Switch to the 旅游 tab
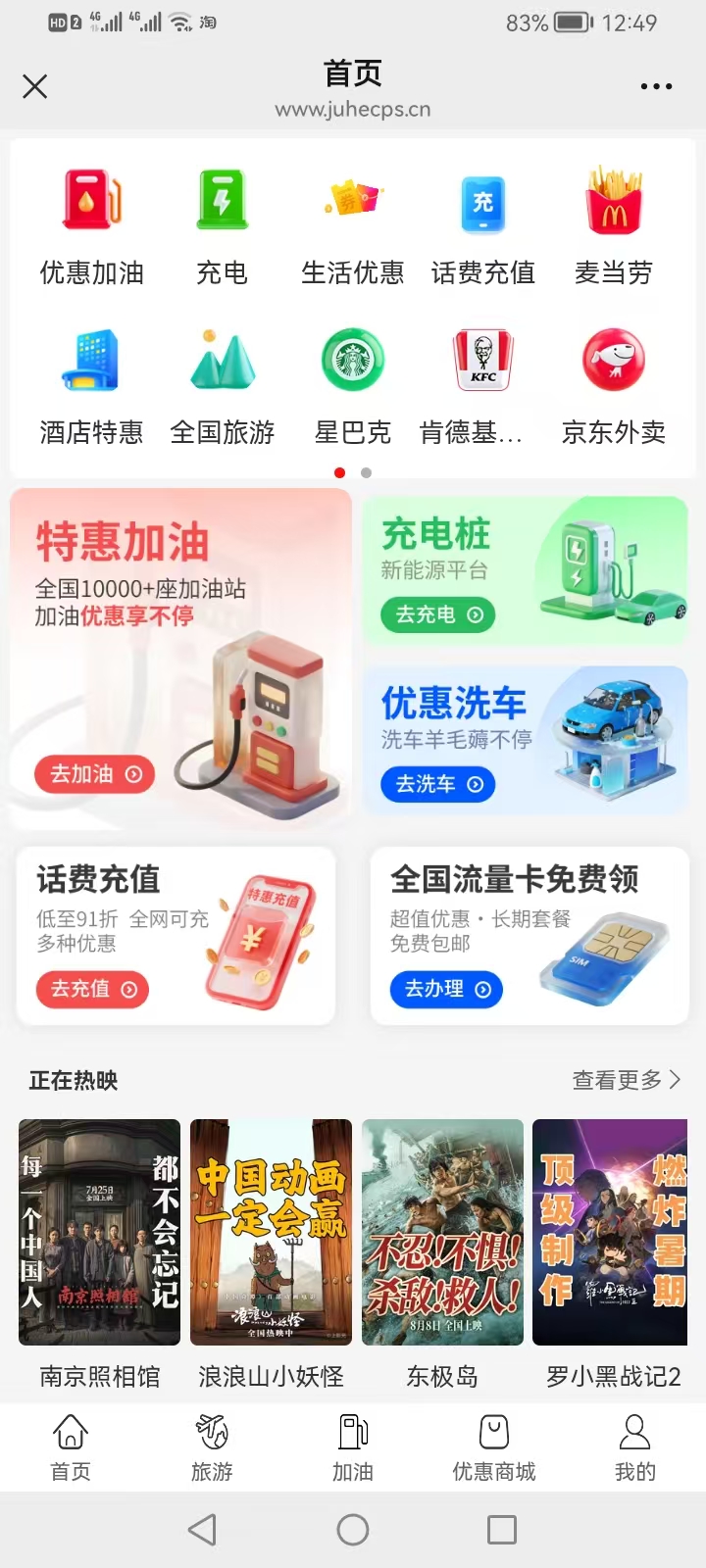This screenshot has height=1568, width=706. click(x=212, y=1446)
